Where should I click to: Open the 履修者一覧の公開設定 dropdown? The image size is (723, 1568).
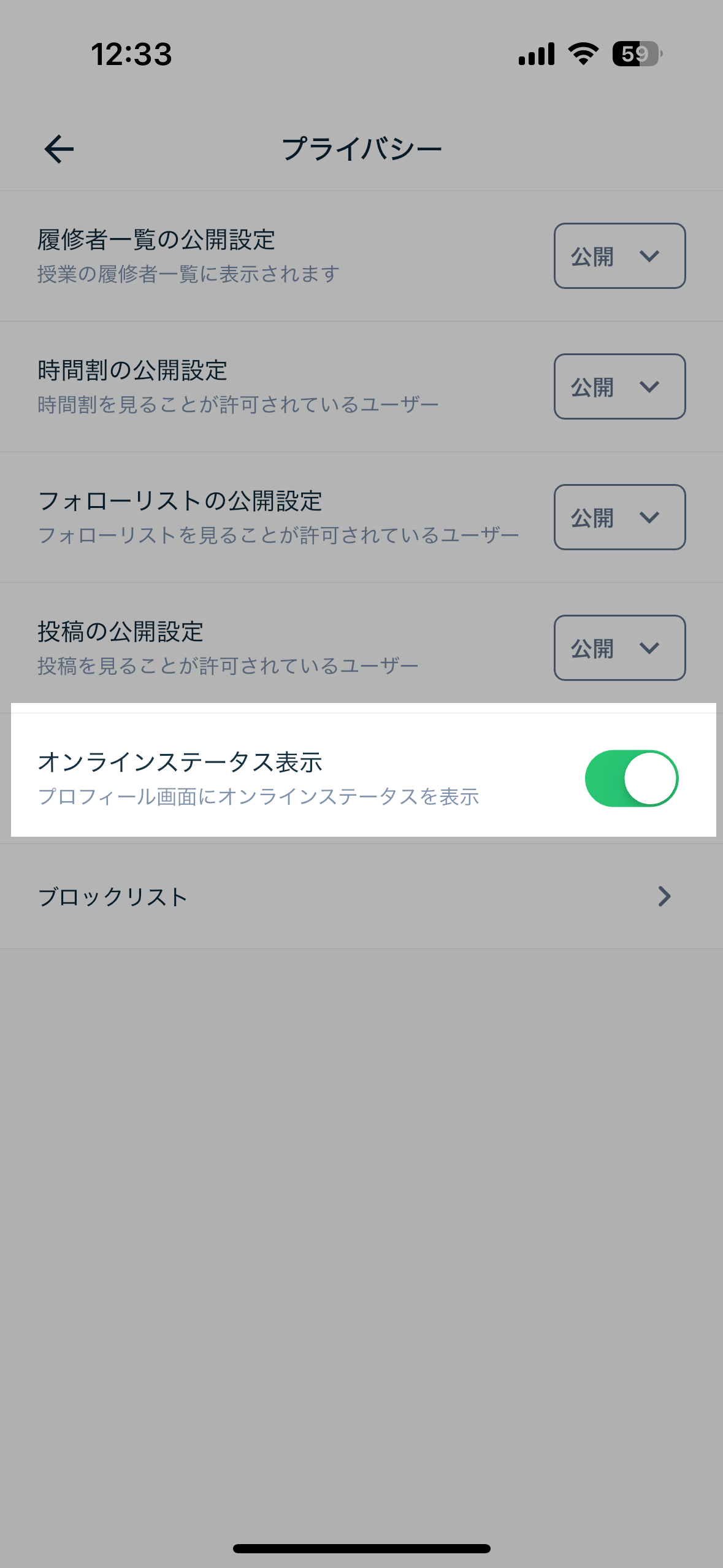coord(619,256)
